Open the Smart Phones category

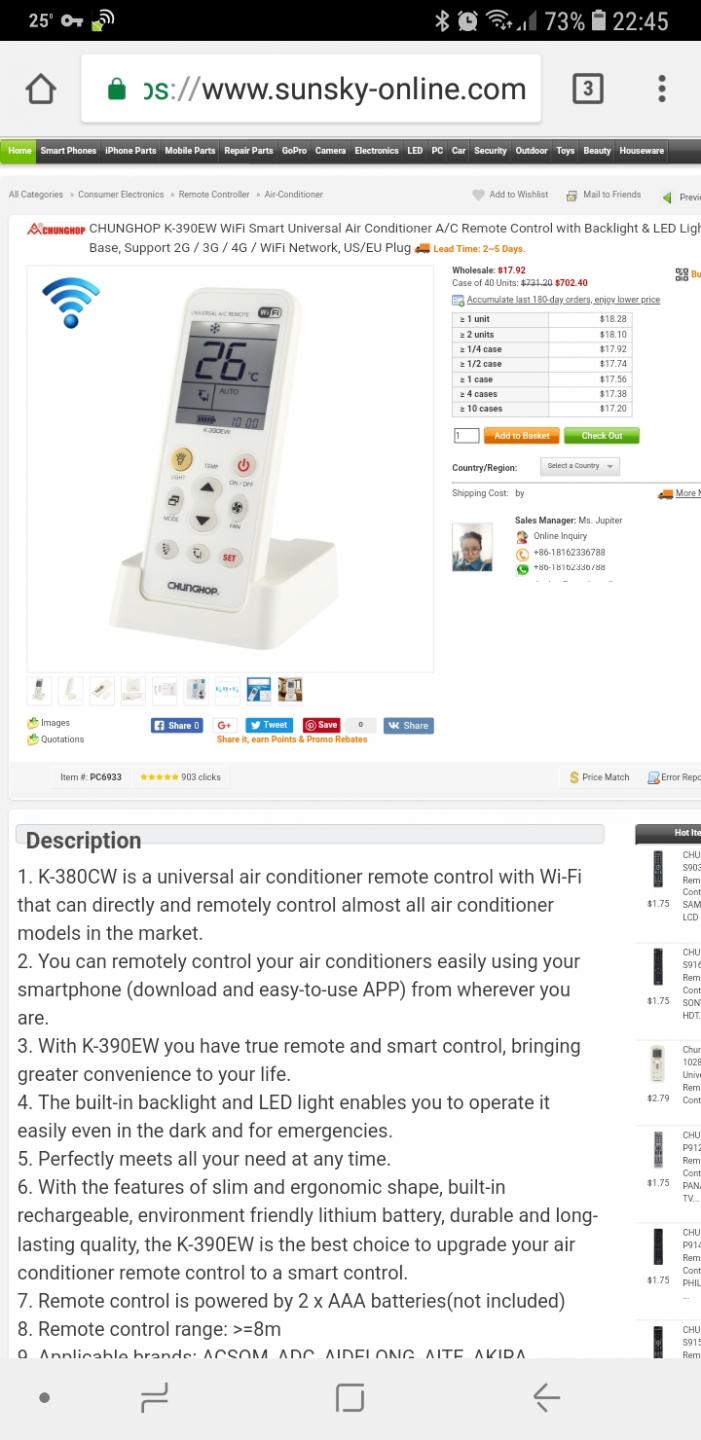point(68,151)
